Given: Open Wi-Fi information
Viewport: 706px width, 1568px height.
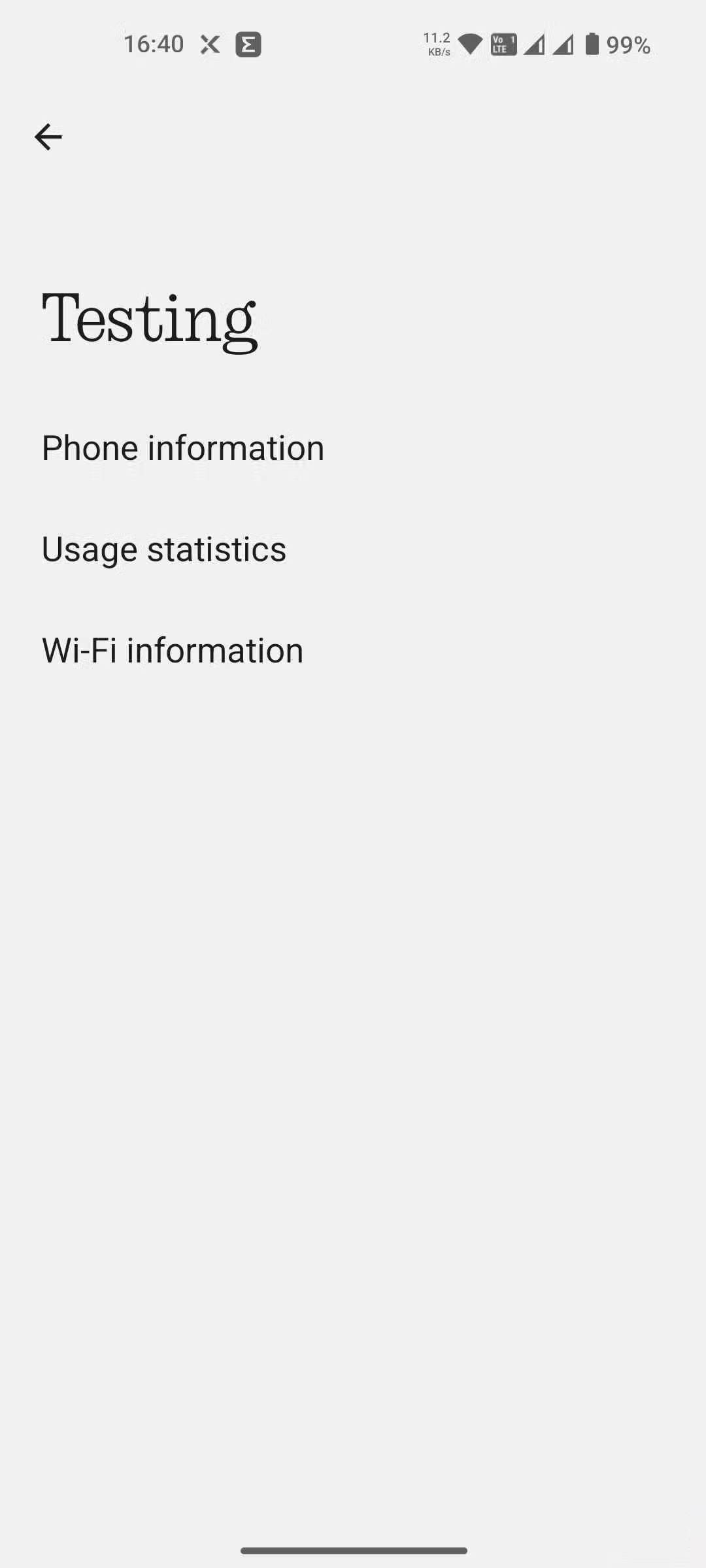Looking at the screenshot, I should pos(173,651).
